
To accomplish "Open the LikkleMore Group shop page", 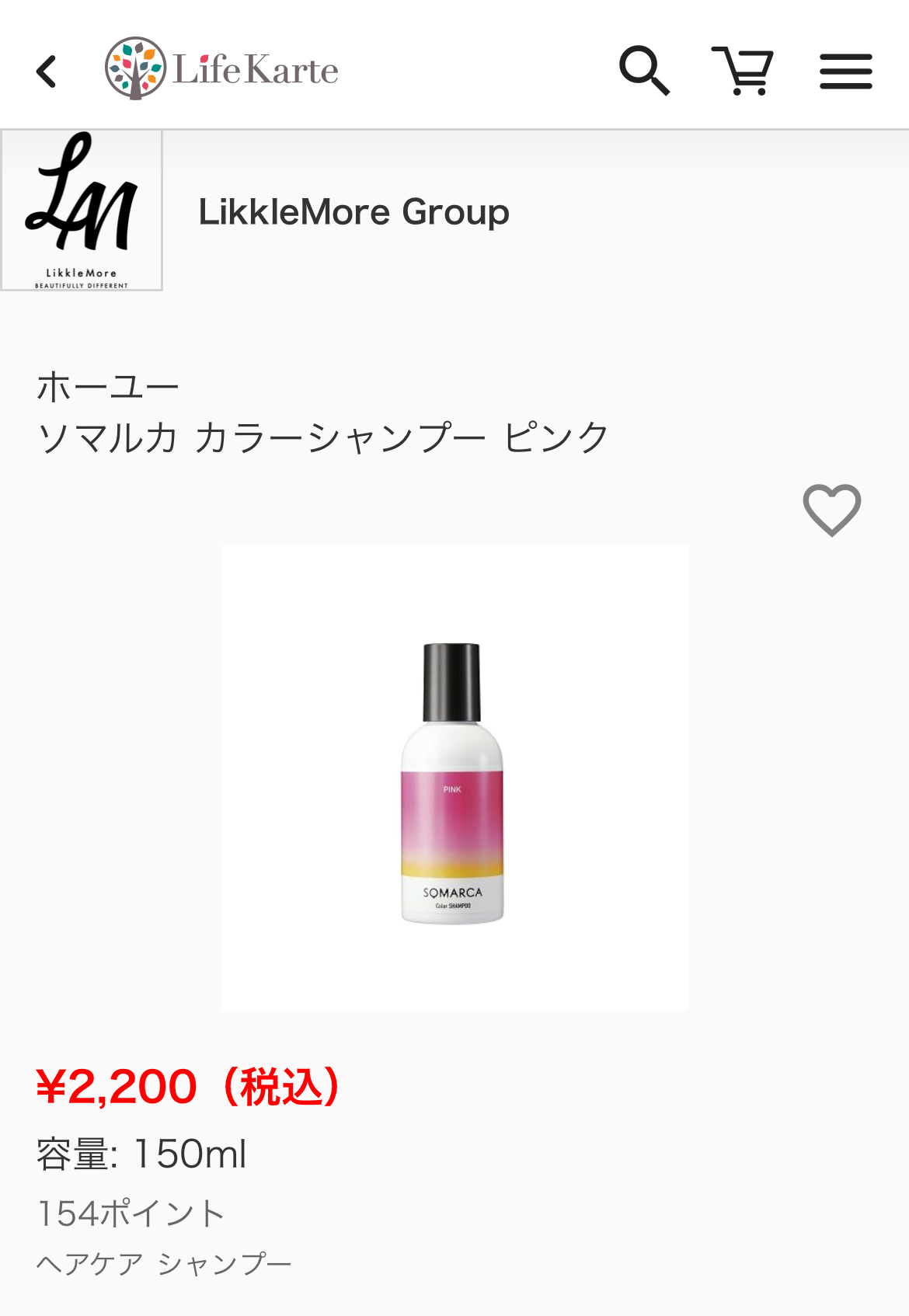I will [353, 211].
